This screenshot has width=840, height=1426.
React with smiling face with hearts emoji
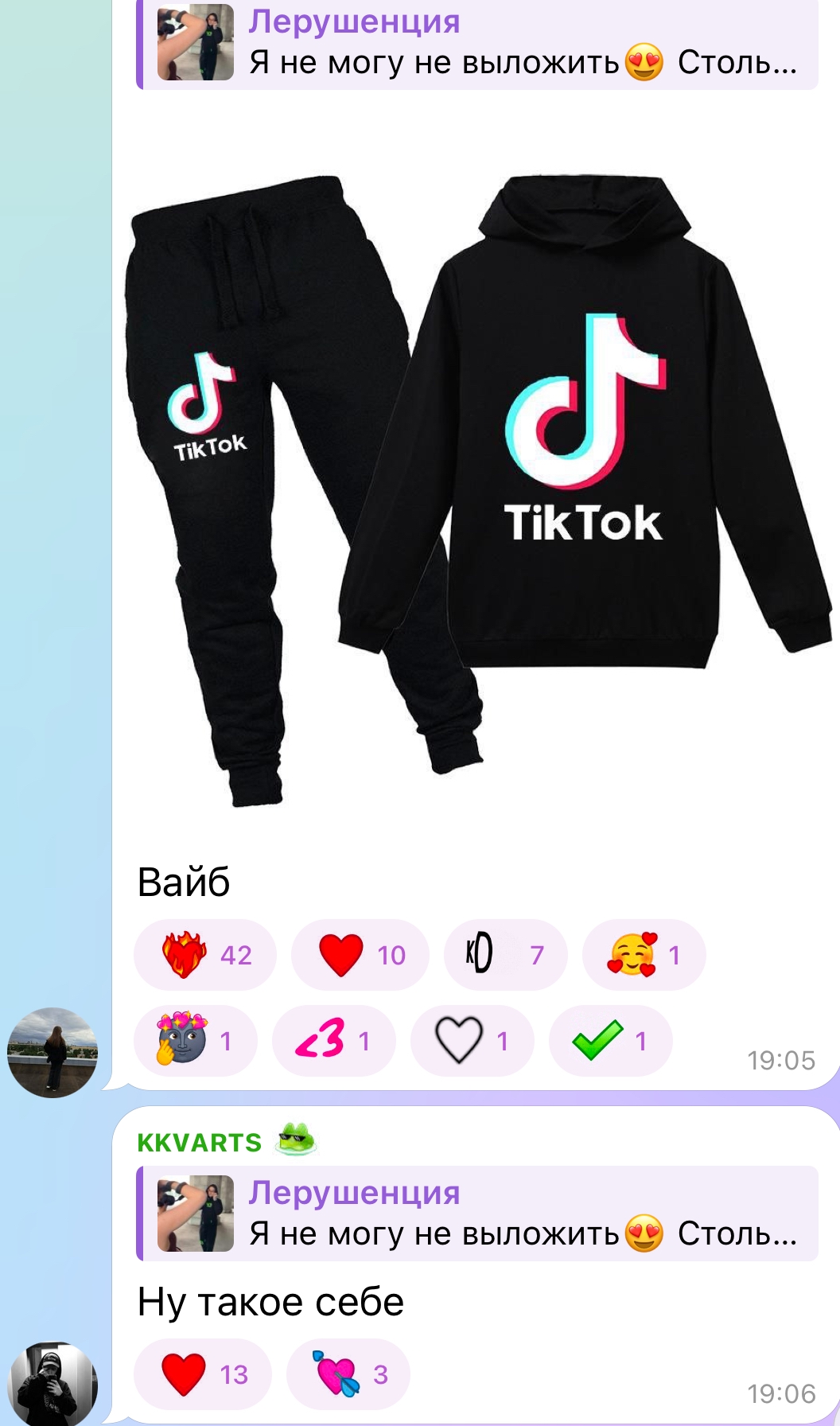tap(644, 955)
